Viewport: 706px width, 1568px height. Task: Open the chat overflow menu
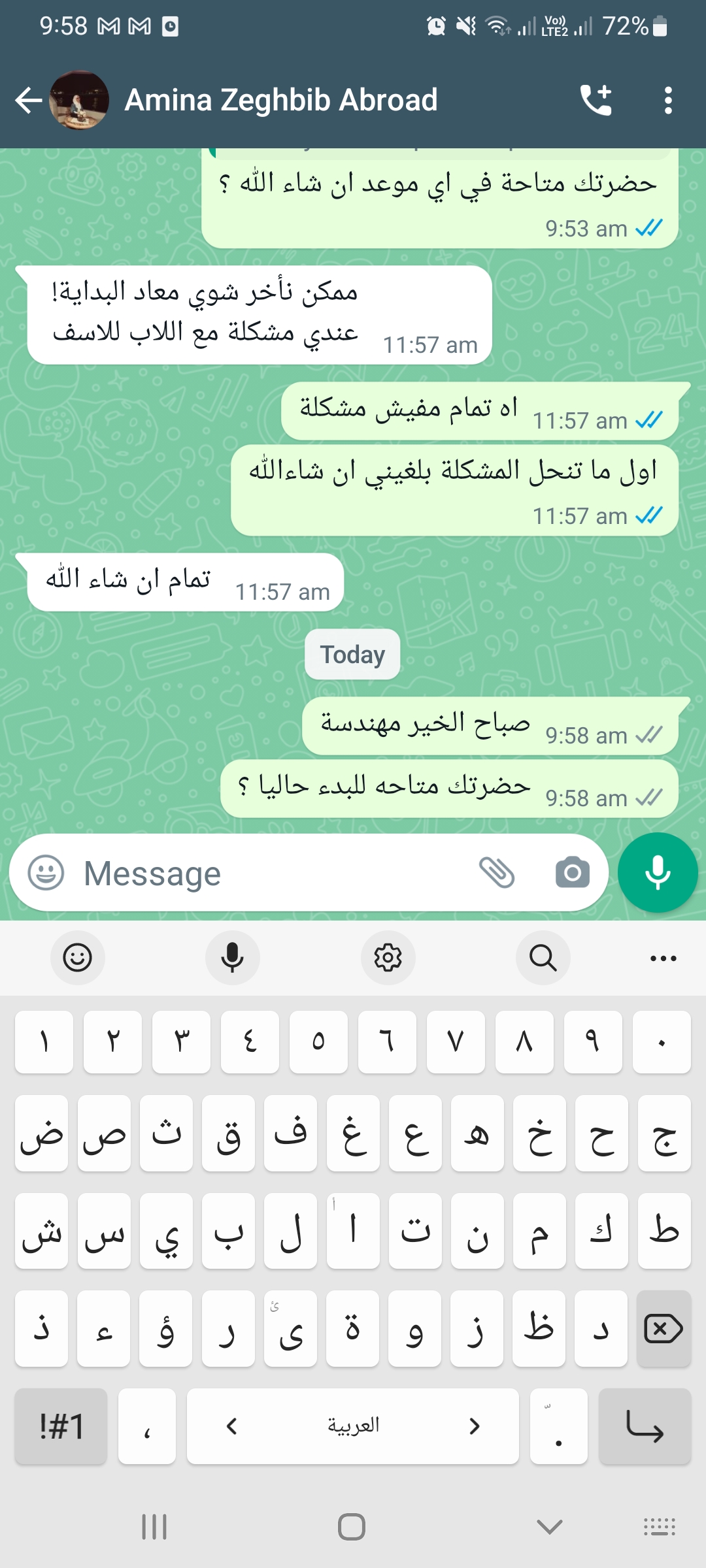tap(667, 100)
